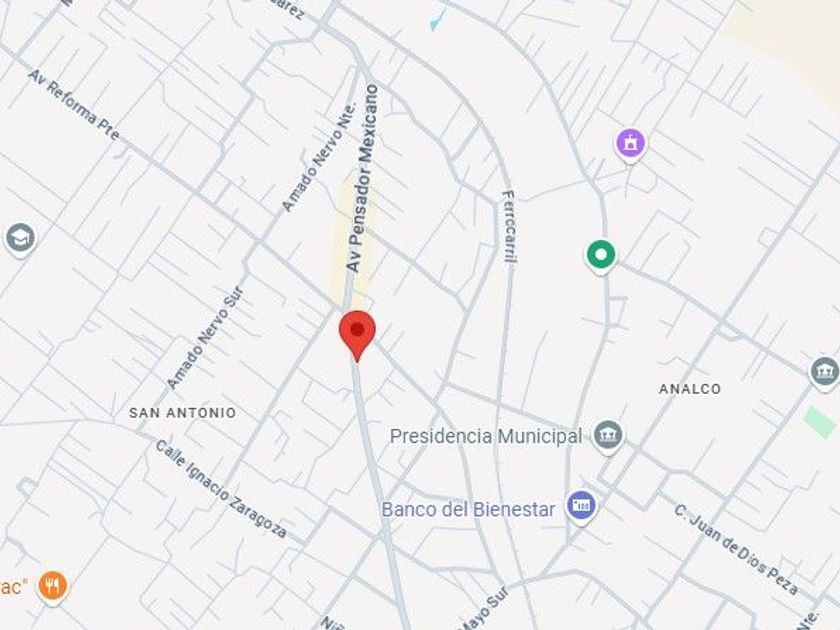Open the orange restaurant marker
Screen dimensions: 840x630
52,586
